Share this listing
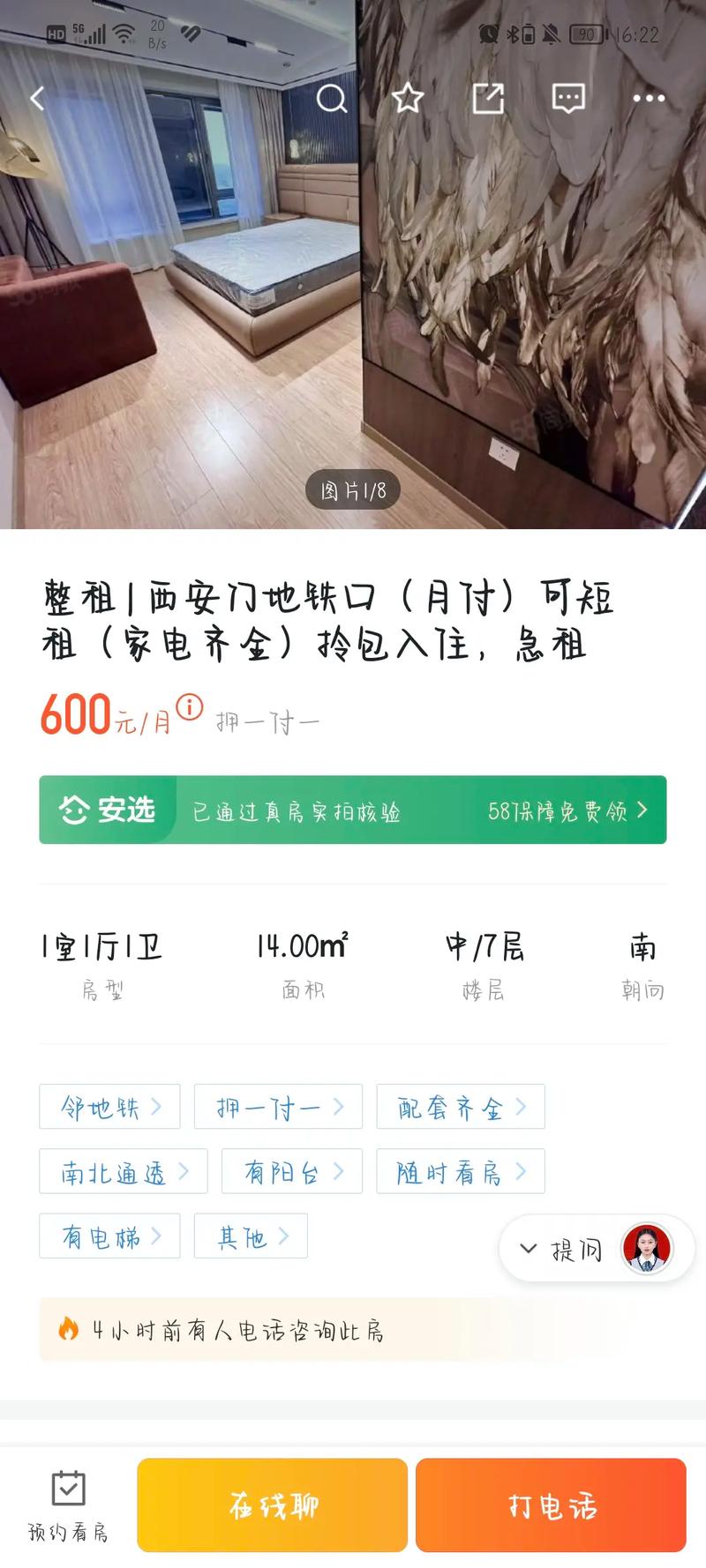Viewport: 706px width, 1568px height. coord(488,98)
